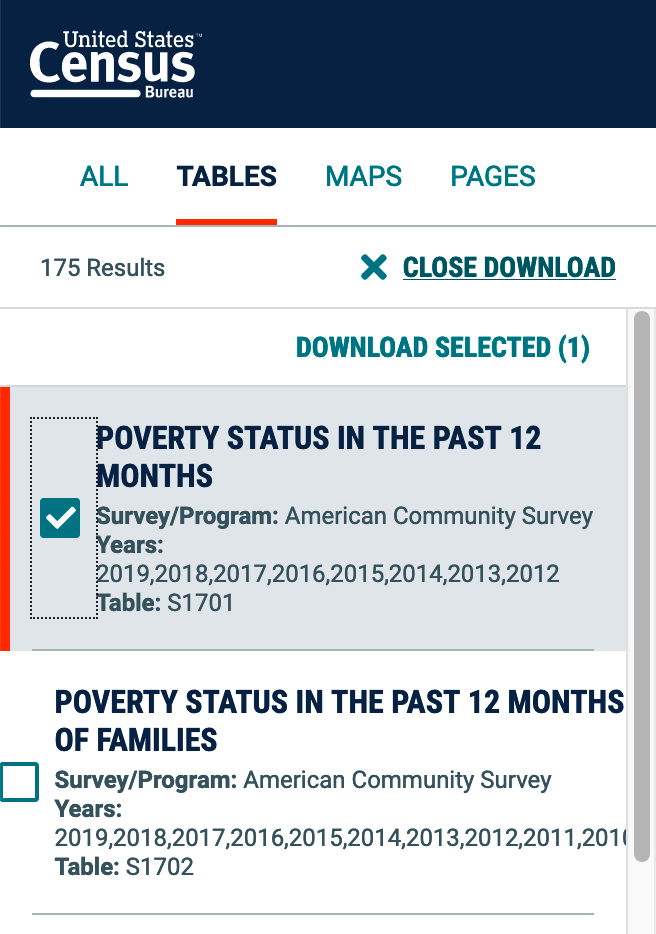Image resolution: width=656 pixels, height=934 pixels.
Task: Open Poverty Status in the Past 12 Months table
Action: [318, 456]
